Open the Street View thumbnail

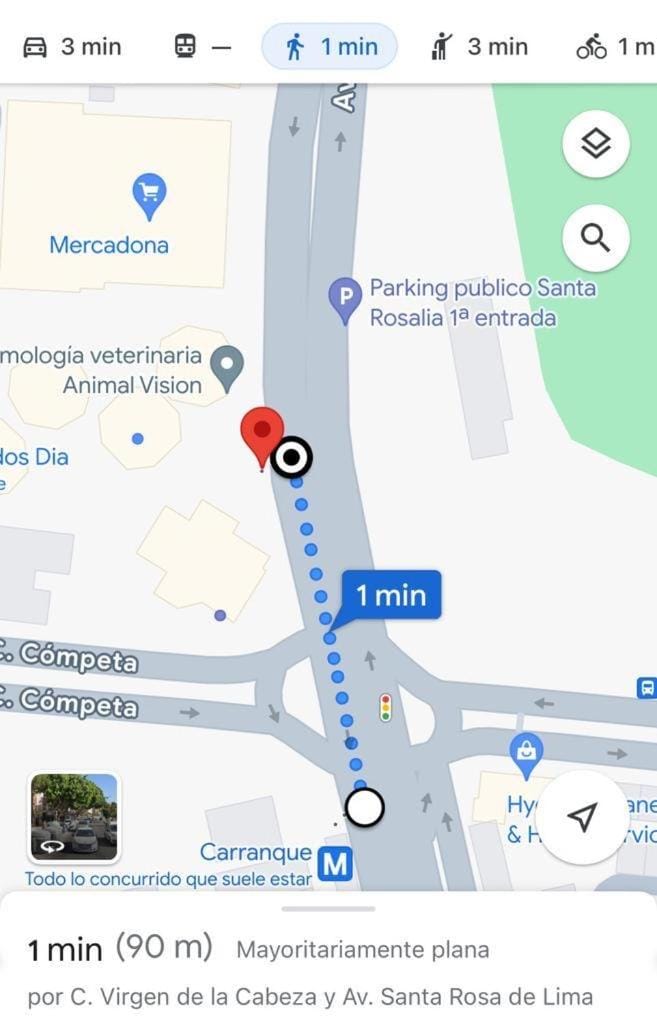pyautogui.click(x=74, y=817)
